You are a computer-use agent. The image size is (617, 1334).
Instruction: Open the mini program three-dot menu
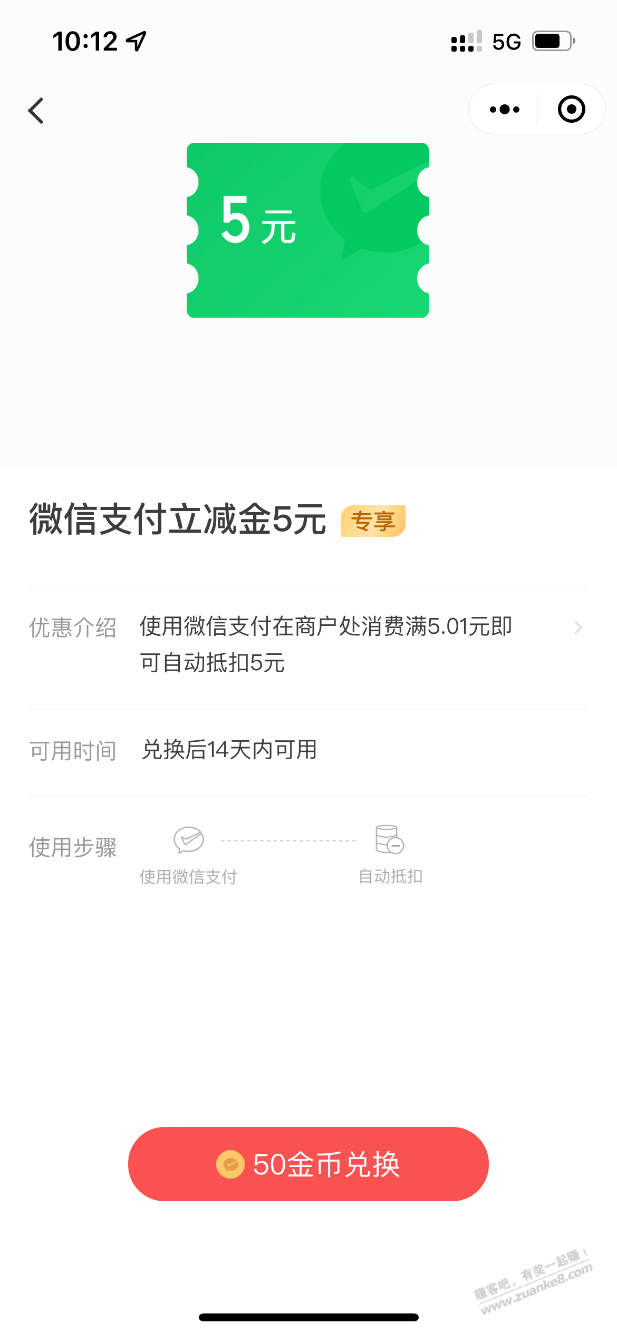[x=505, y=109]
